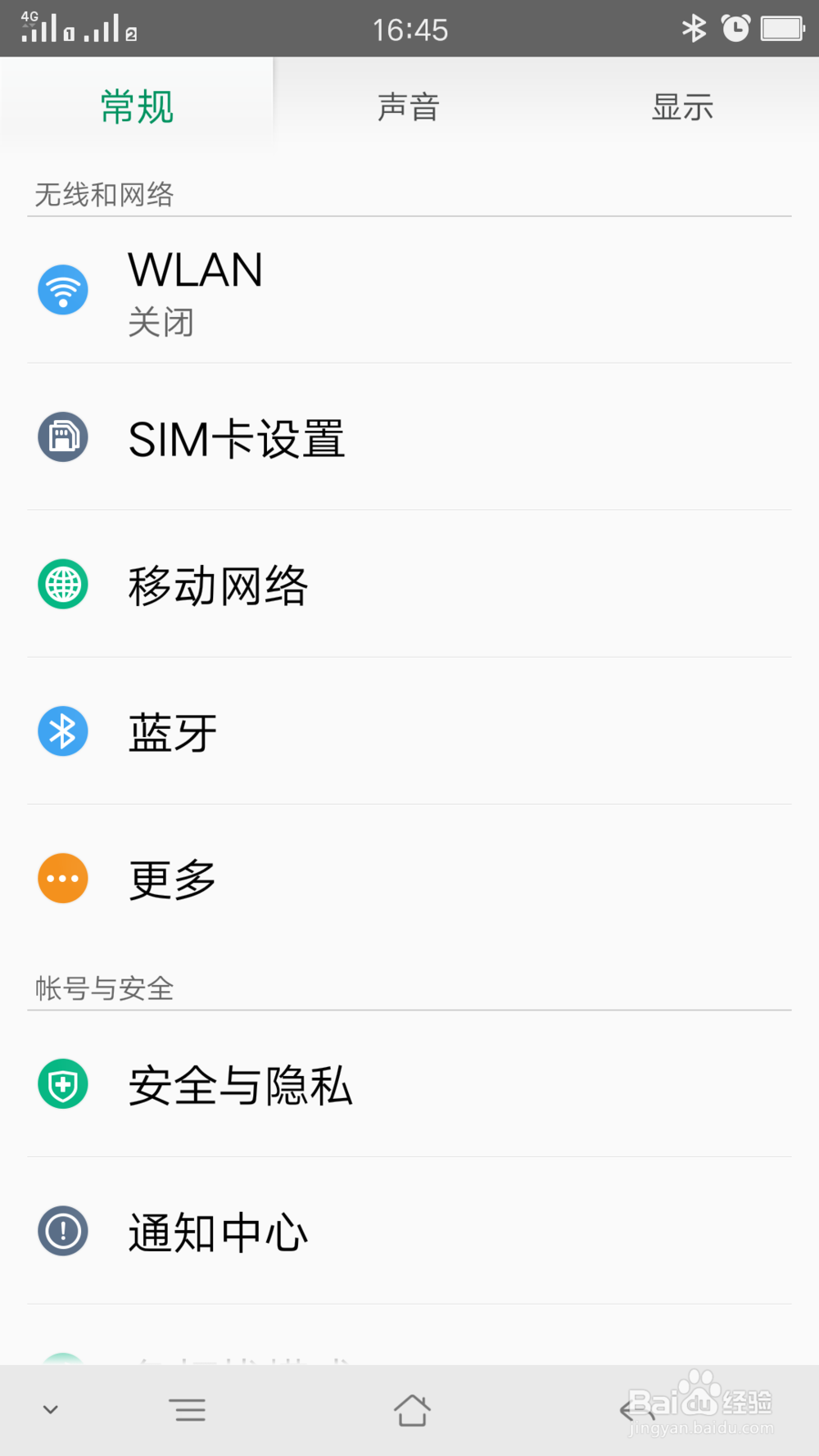Screen dimensions: 819x1456
Task: Select the 常规 tab
Action: click(137, 106)
